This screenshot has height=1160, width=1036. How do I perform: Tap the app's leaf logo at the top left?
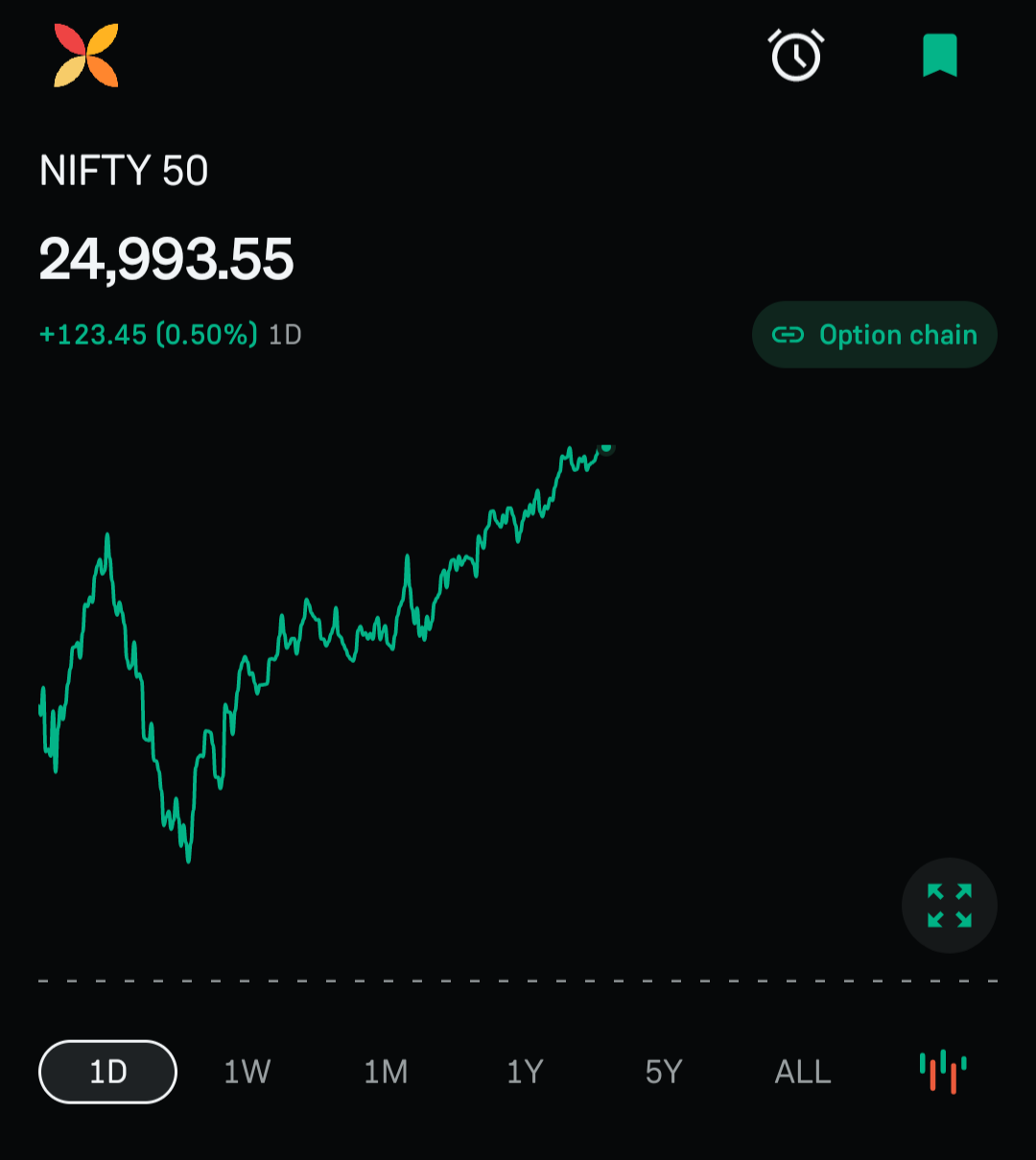click(86, 56)
